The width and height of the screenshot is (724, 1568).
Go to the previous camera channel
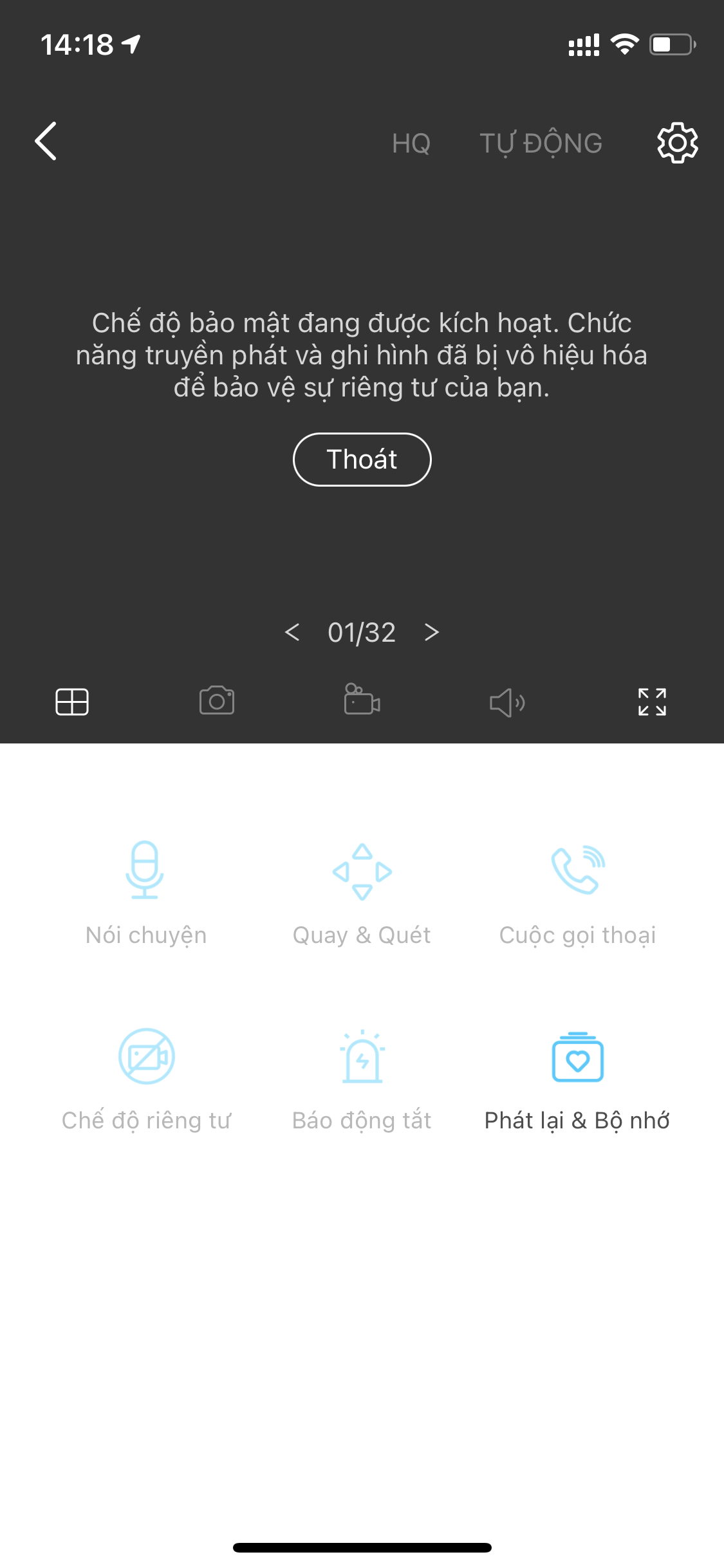pyautogui.click(x=292, y=632)
